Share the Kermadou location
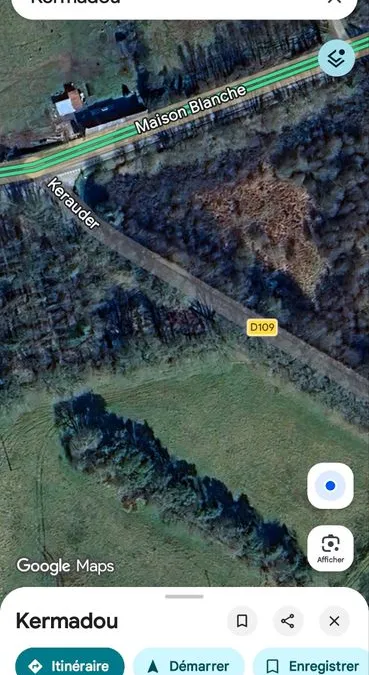The width and height of the screenshot is (369, 675). click(288, 621)
